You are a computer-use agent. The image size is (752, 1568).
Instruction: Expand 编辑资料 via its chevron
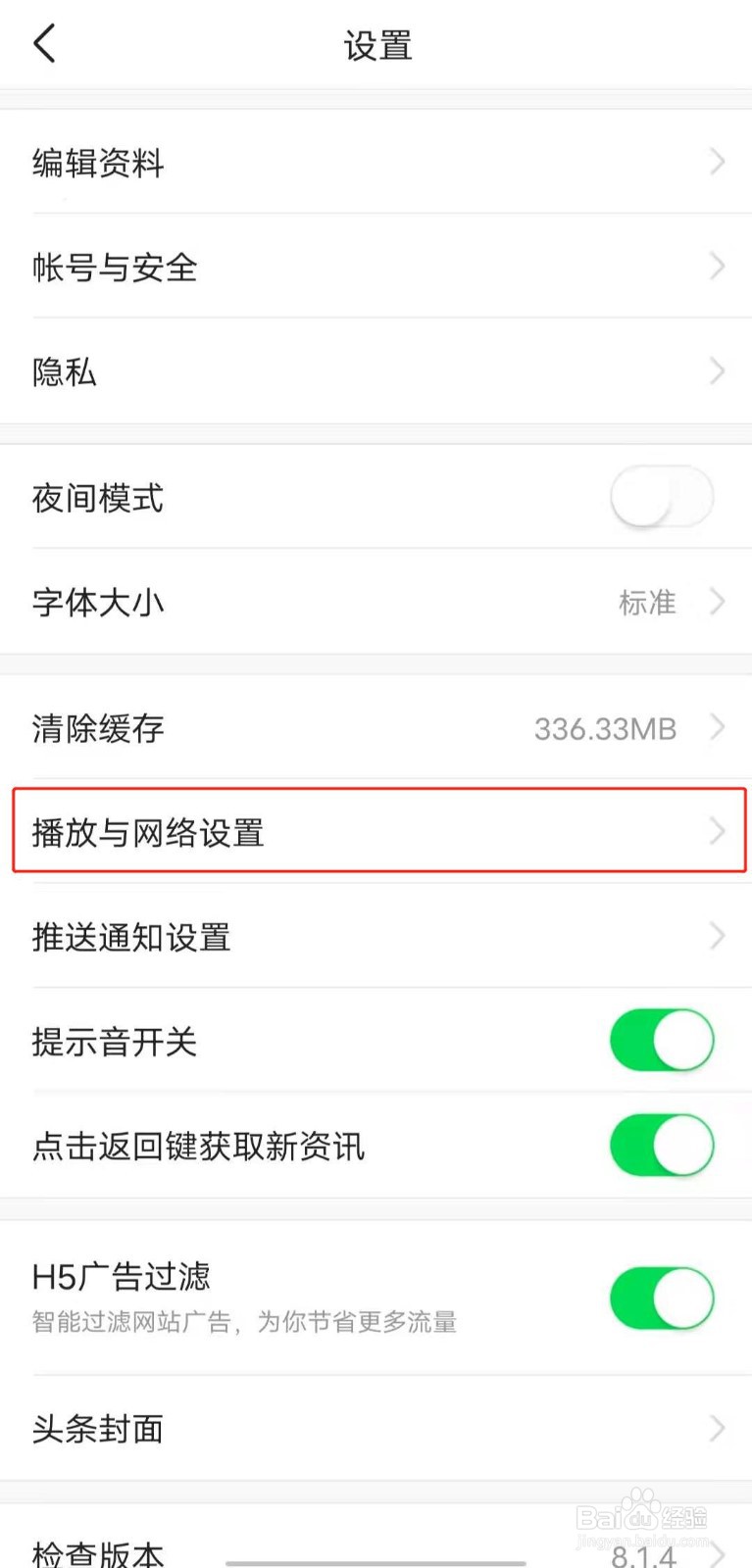[717, 163]
